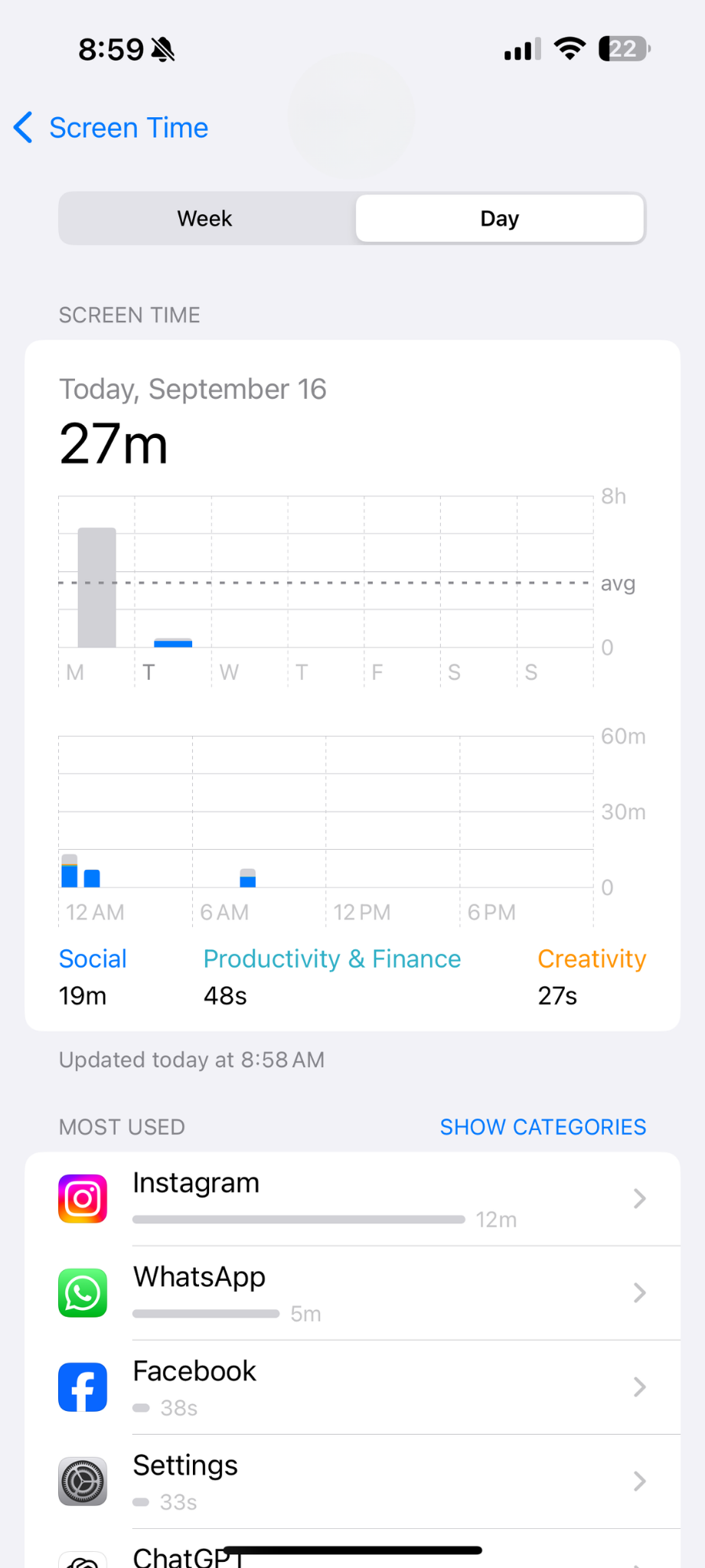Open WhatsApp row via right chevron
Image resolution: width=705 pixels, height=1568 pixels.
tap(639, 1292)
